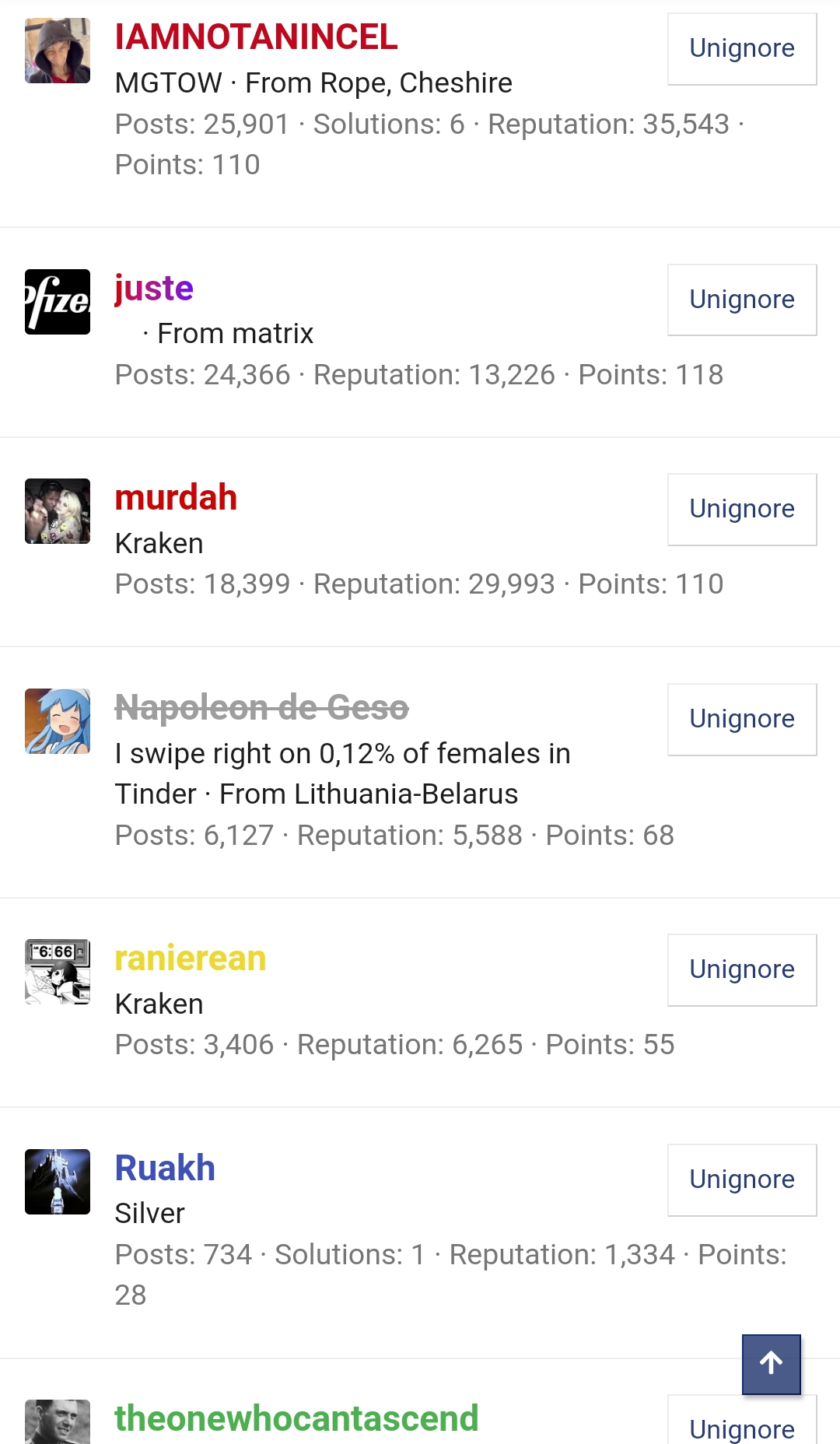Jump back to top with arrow button
The height and width of the screenshot is (1444, 840).
pos(771,1363)
